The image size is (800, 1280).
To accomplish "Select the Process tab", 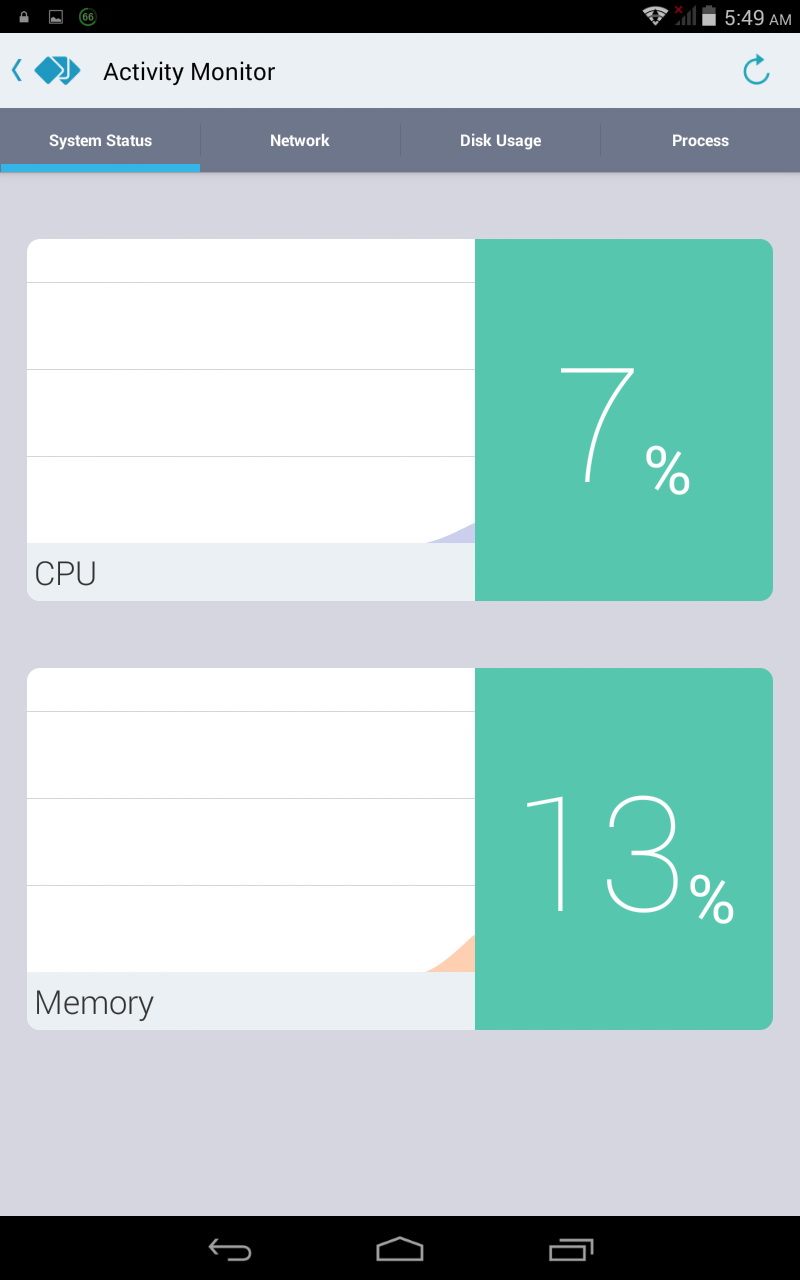I will point(700,140).
